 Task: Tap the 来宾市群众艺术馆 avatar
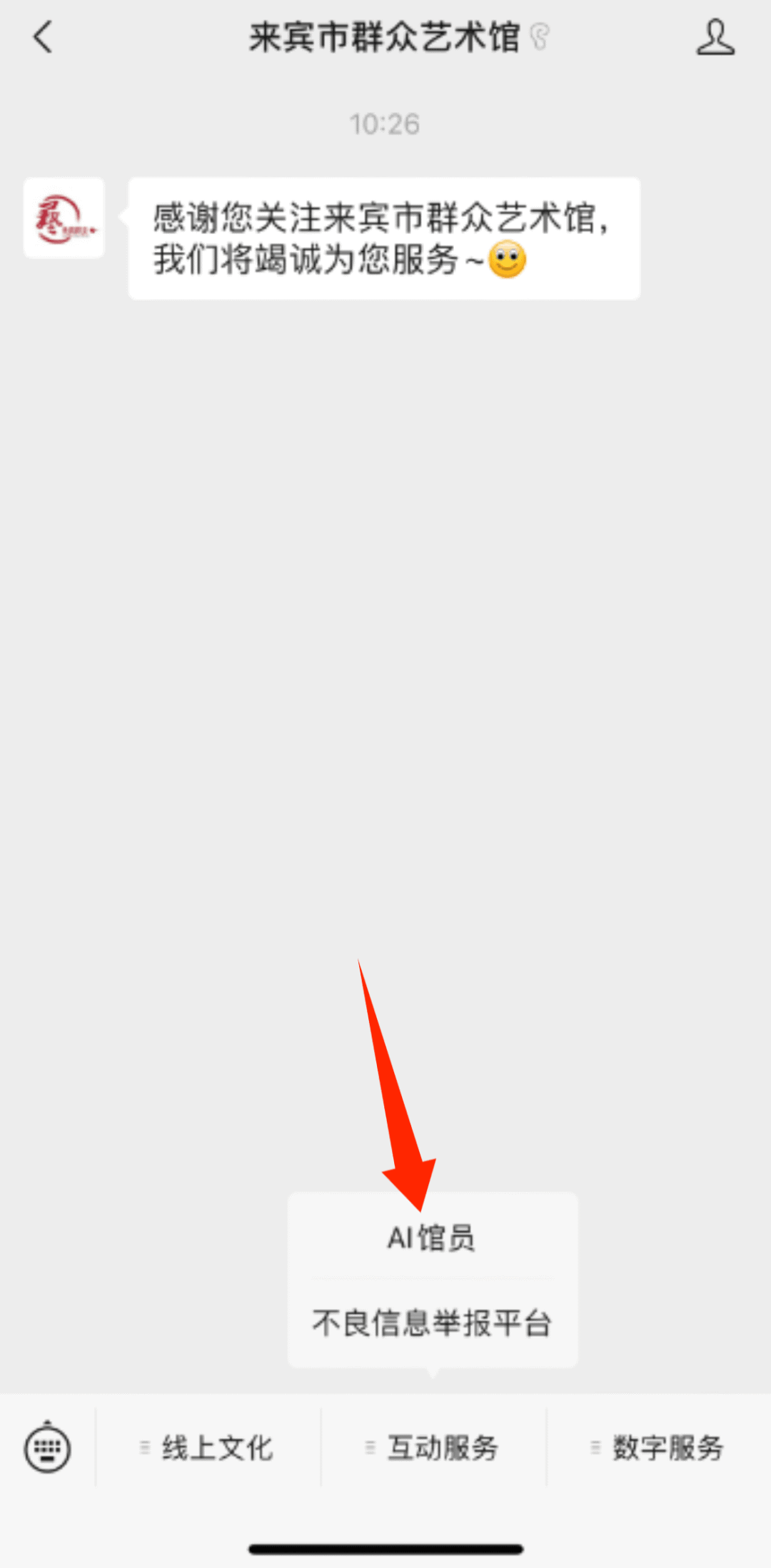coord(64,218)
